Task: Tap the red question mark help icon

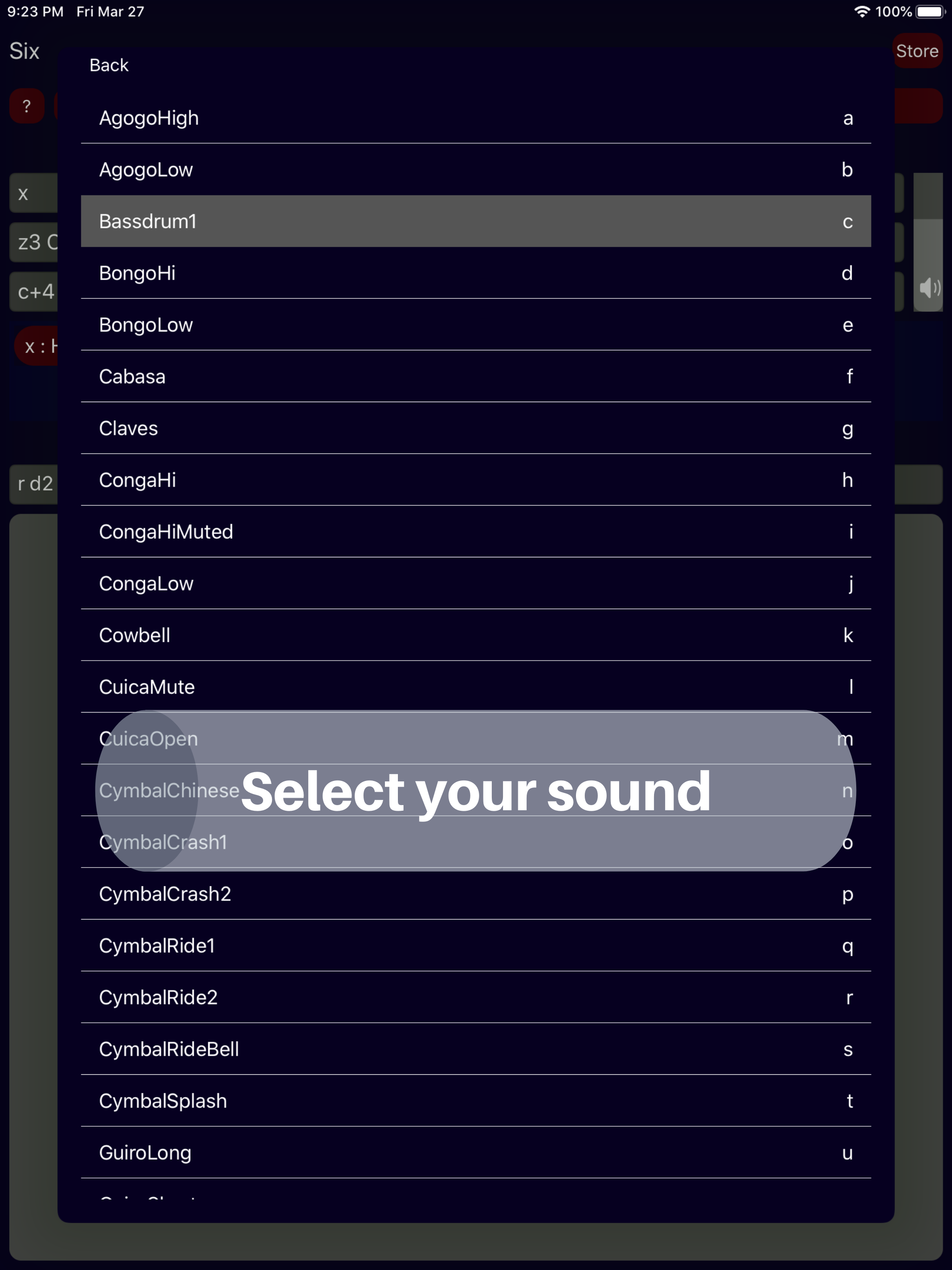Action: (x=26, y=106)
